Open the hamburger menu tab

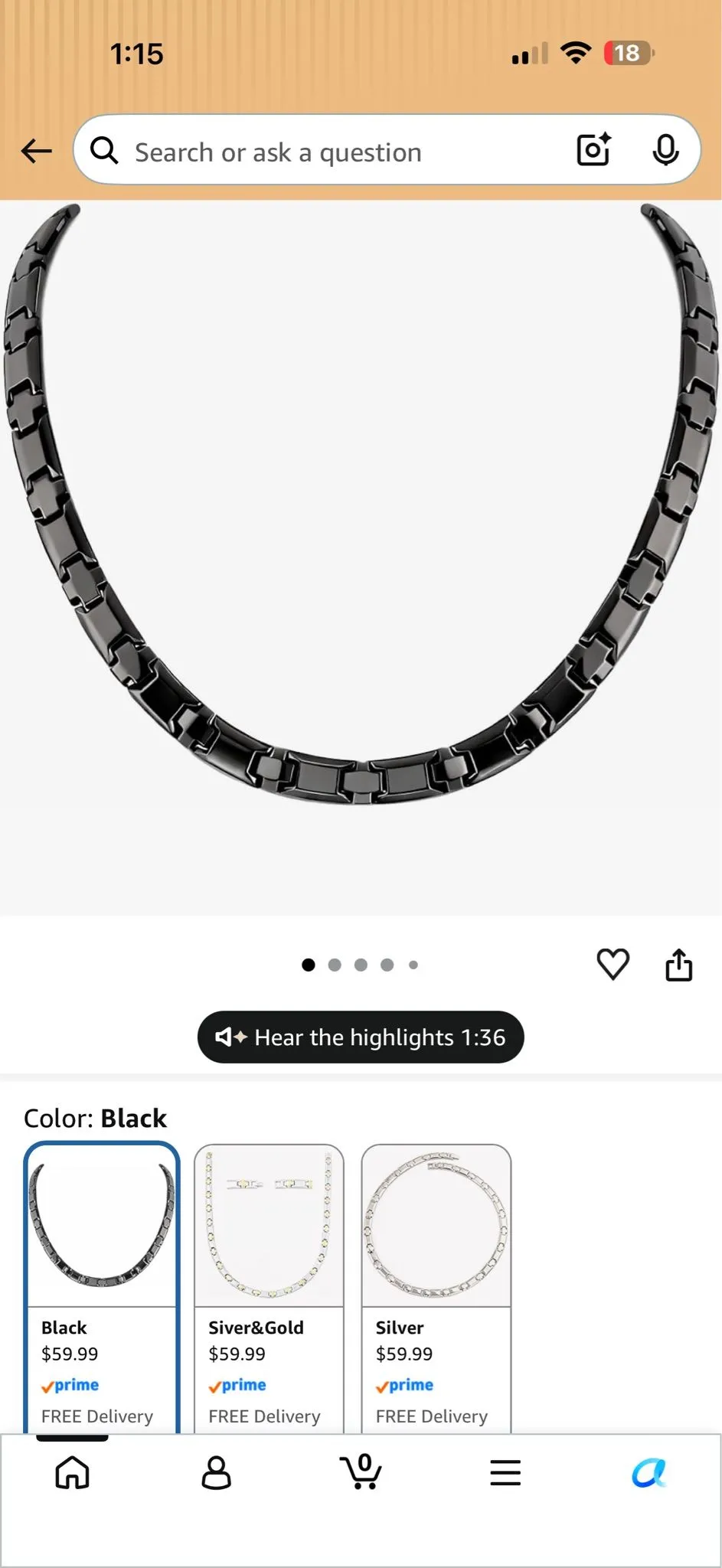coord(505,1472)
